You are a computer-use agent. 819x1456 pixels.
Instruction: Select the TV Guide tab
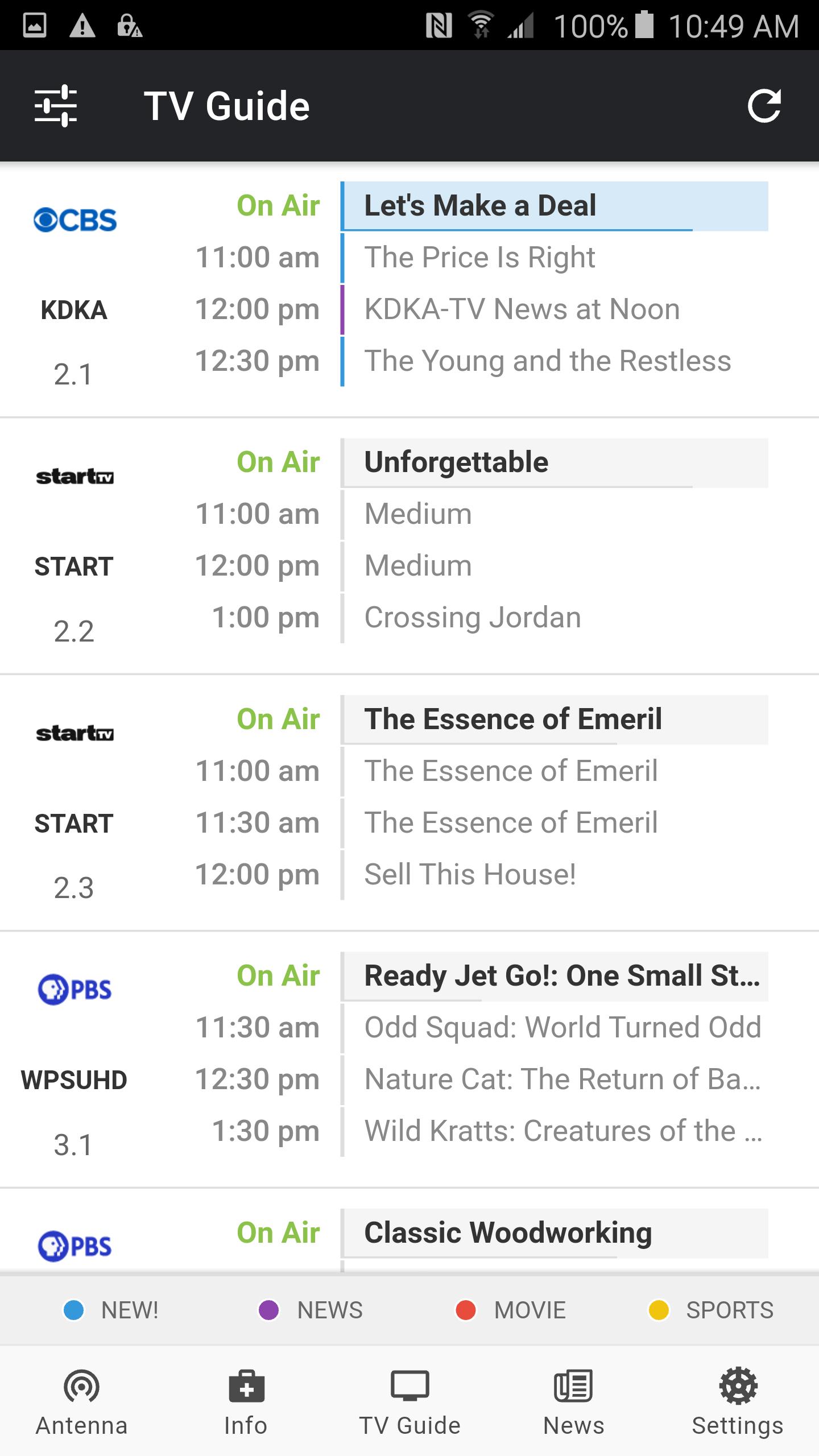pyautogui.click(x=409, y=1401)
